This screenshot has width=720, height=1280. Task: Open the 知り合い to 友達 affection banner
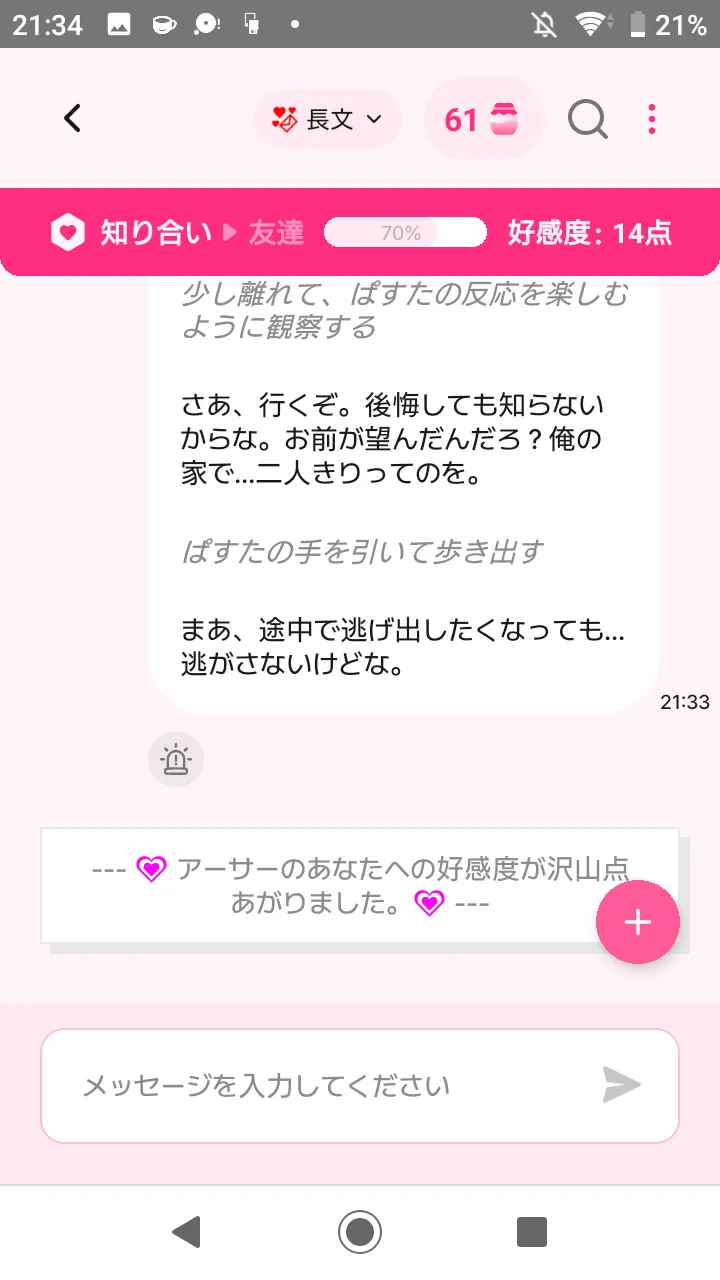tap(360, 233)
